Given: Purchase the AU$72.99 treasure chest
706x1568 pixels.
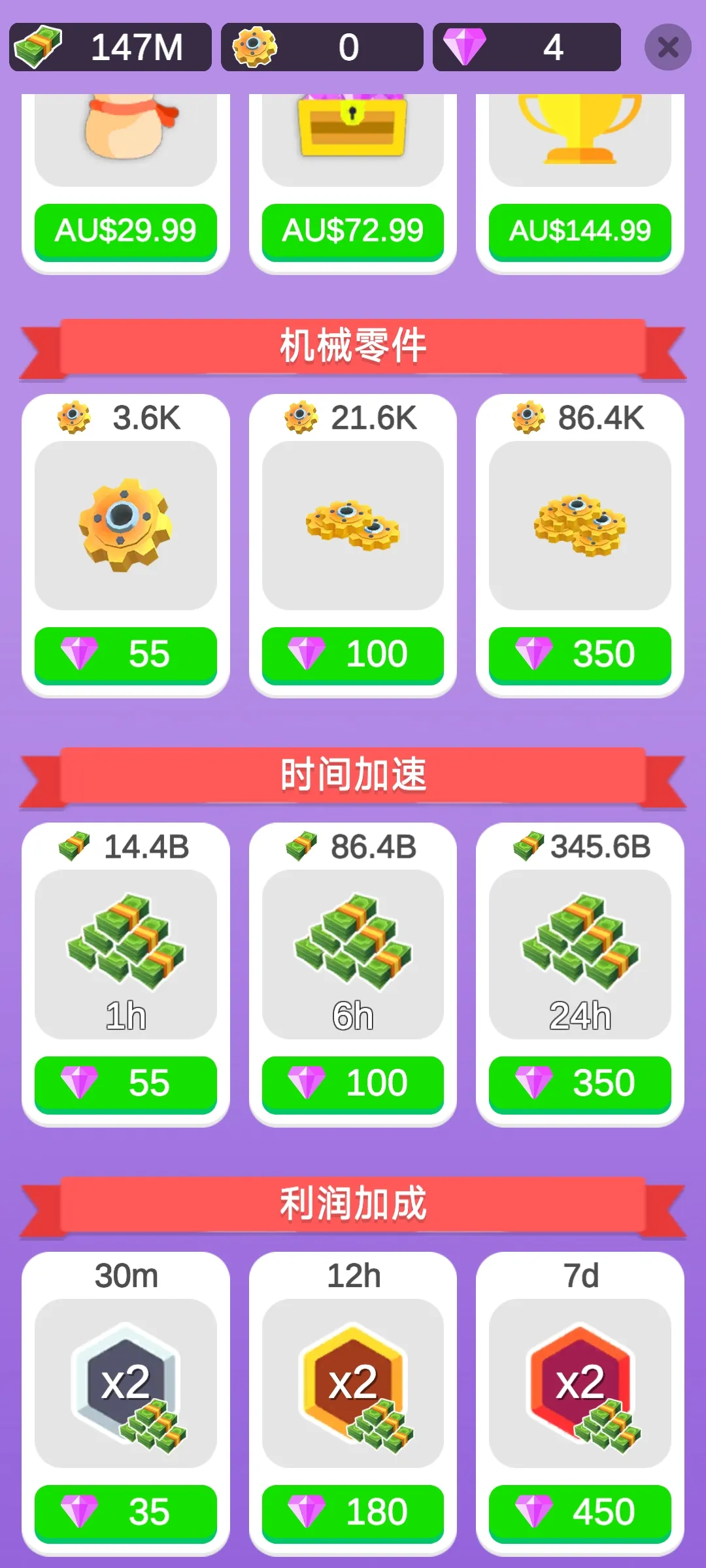Looking at the screenshot, I should 353,231.
